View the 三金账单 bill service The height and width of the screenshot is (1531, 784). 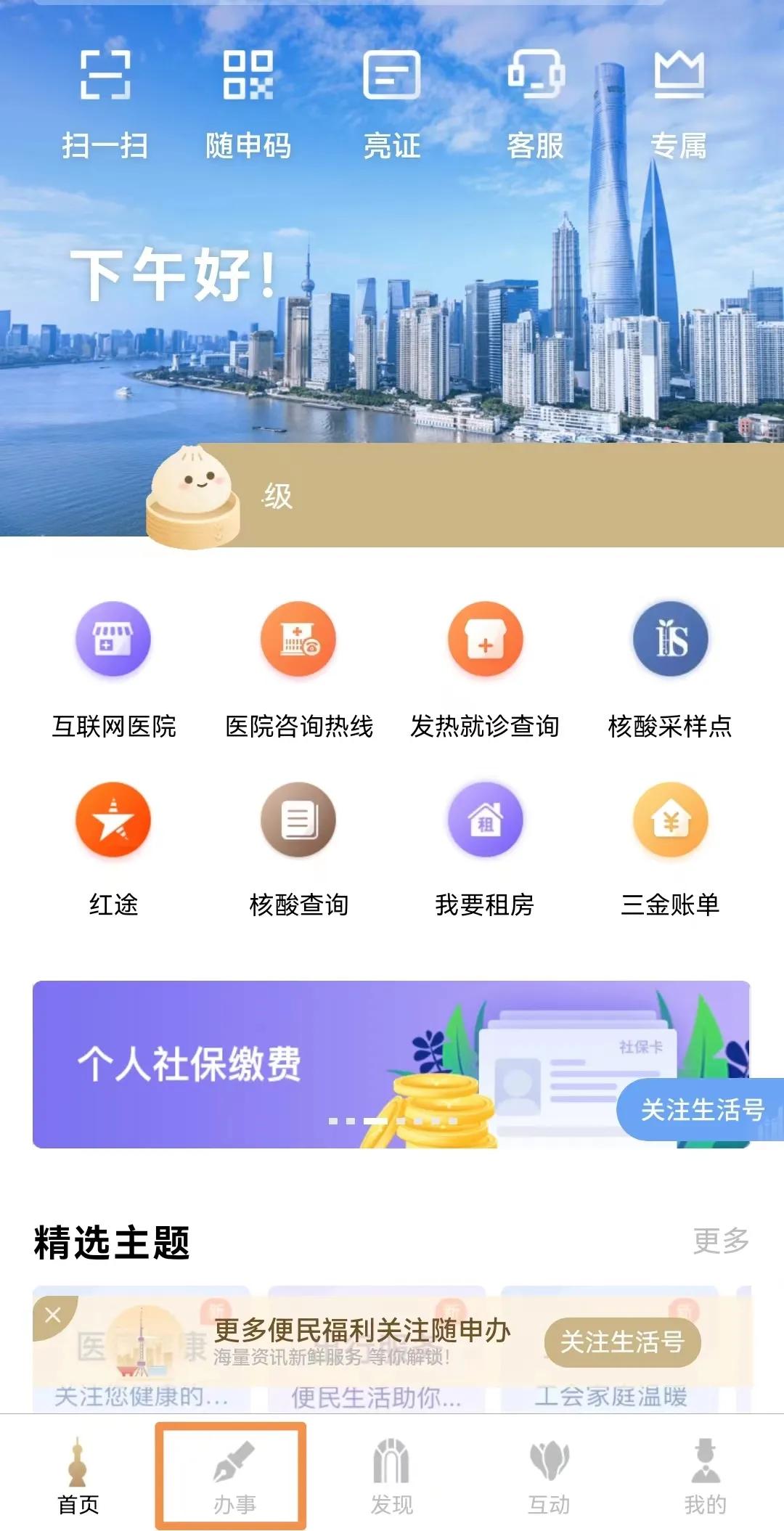pos(669,849)
